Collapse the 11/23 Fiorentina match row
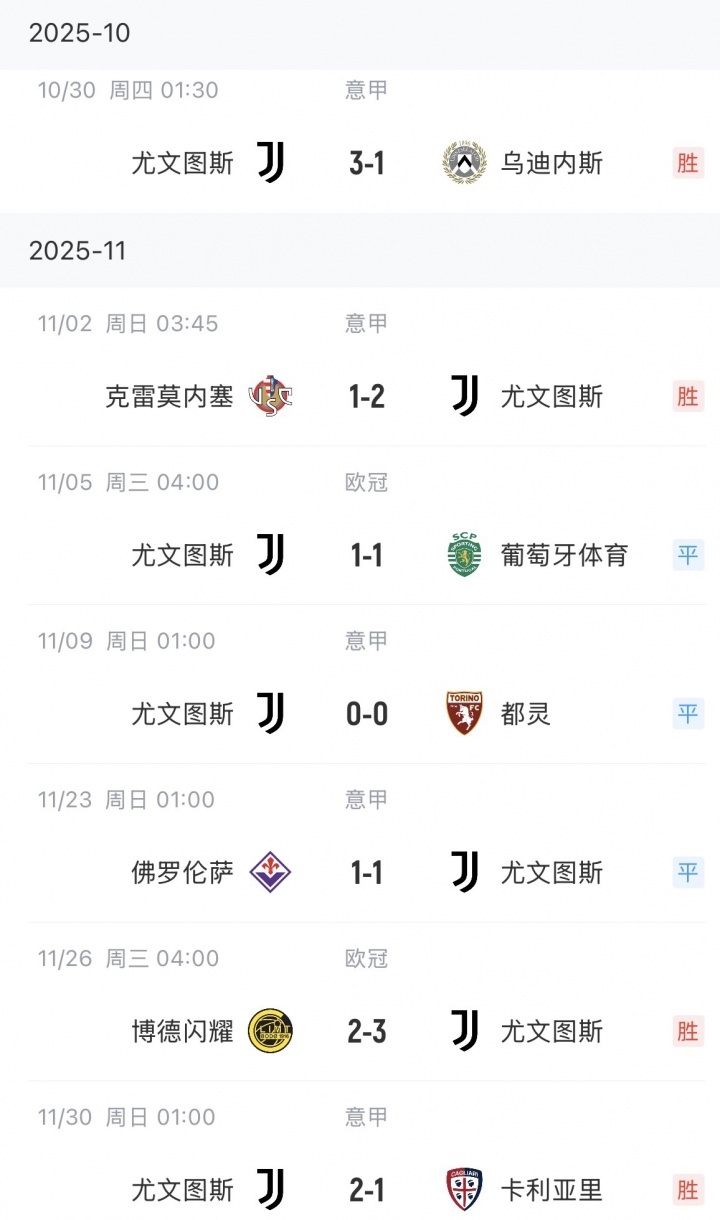 [x=360, y=872]
